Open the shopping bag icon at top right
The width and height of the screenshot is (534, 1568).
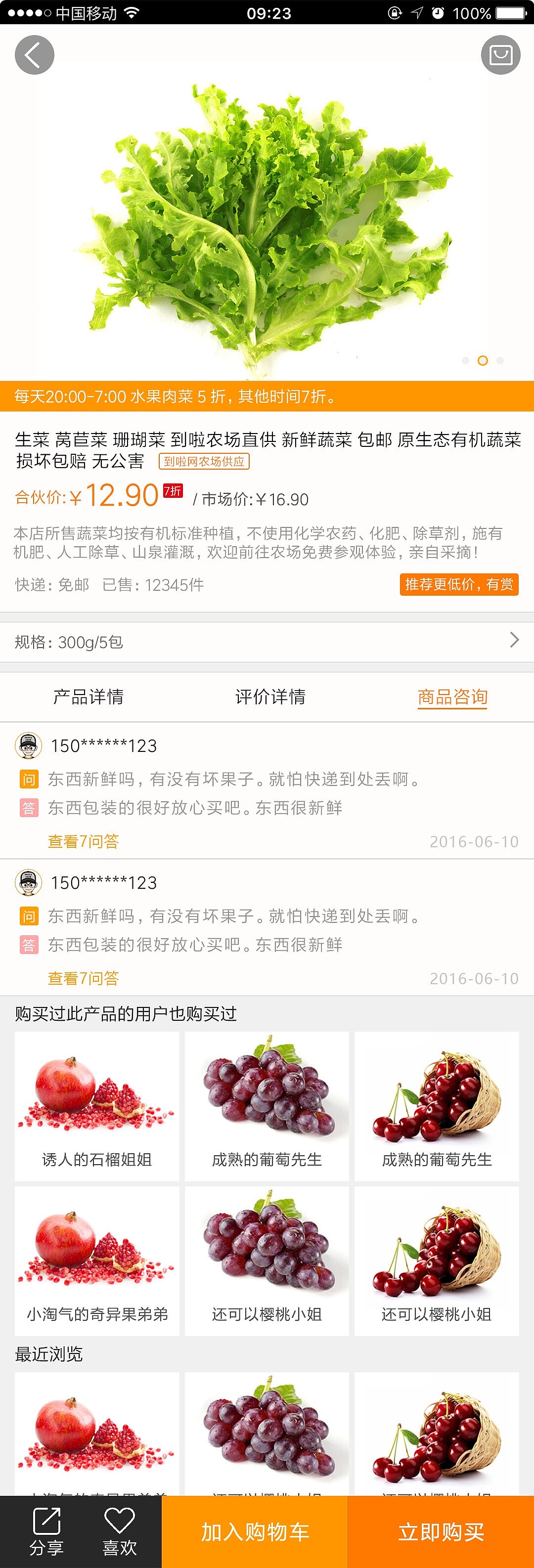pyautogui.click(x=499, y=54)
